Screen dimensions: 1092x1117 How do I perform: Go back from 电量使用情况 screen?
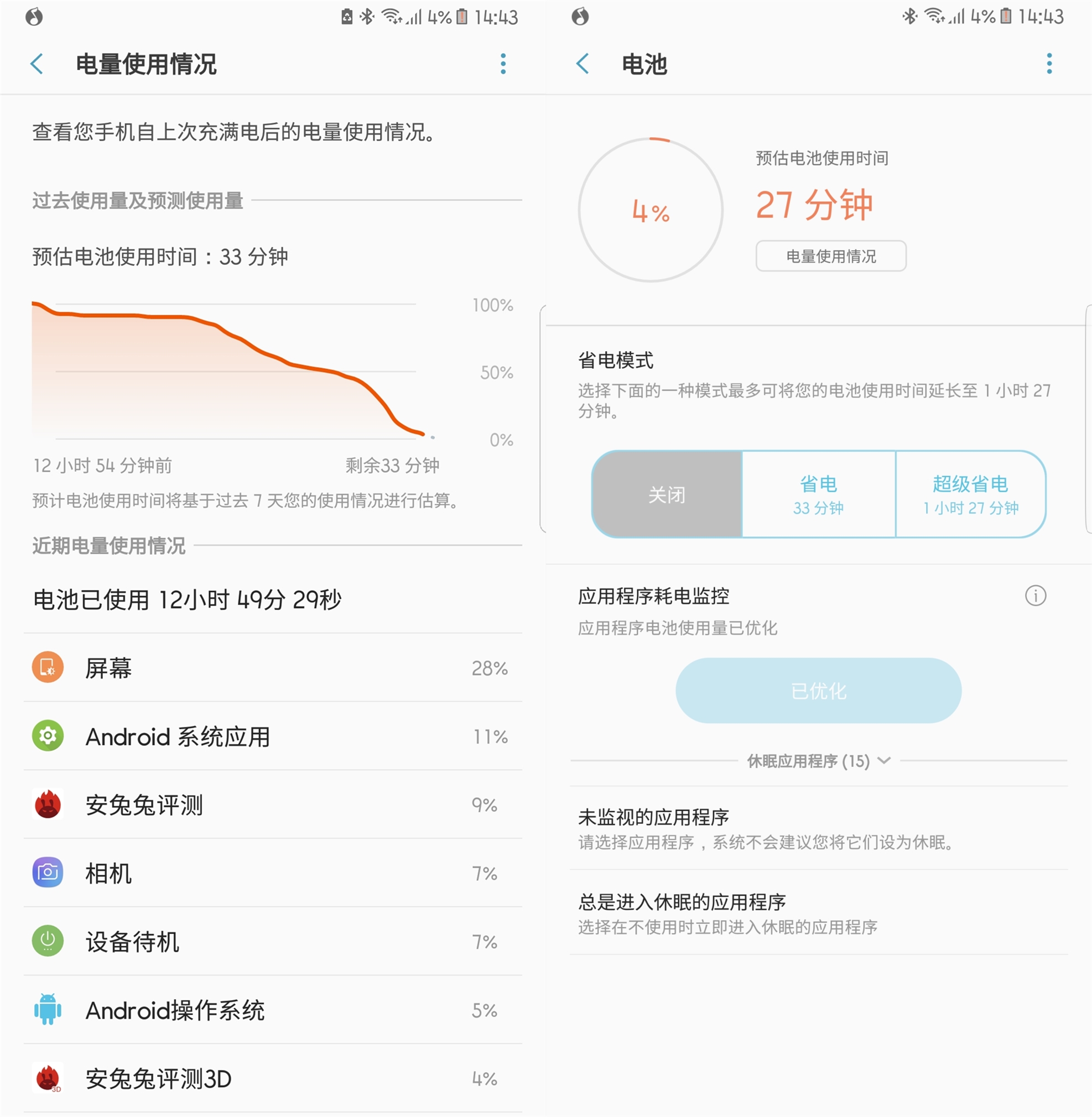36,64
